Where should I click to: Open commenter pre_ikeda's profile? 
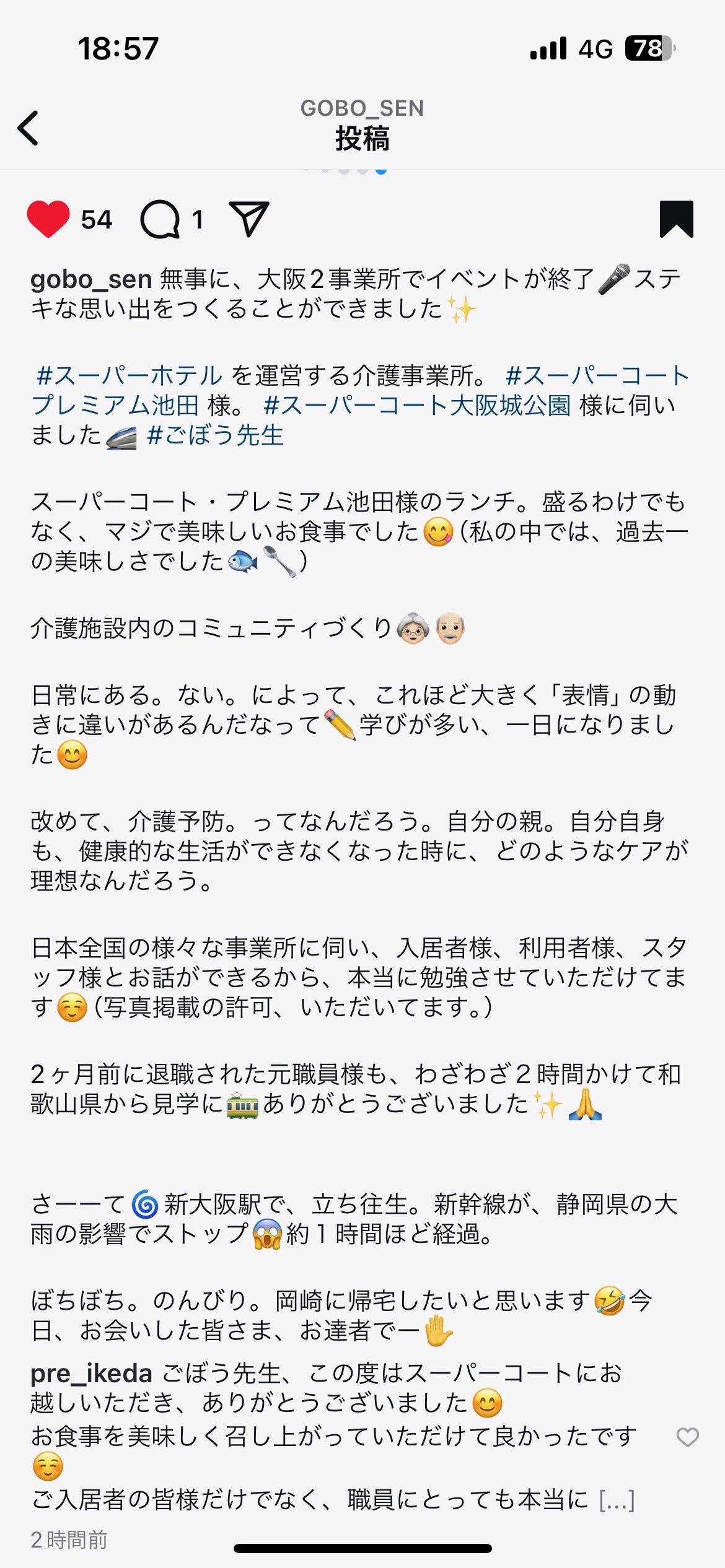coord(91,1374)
